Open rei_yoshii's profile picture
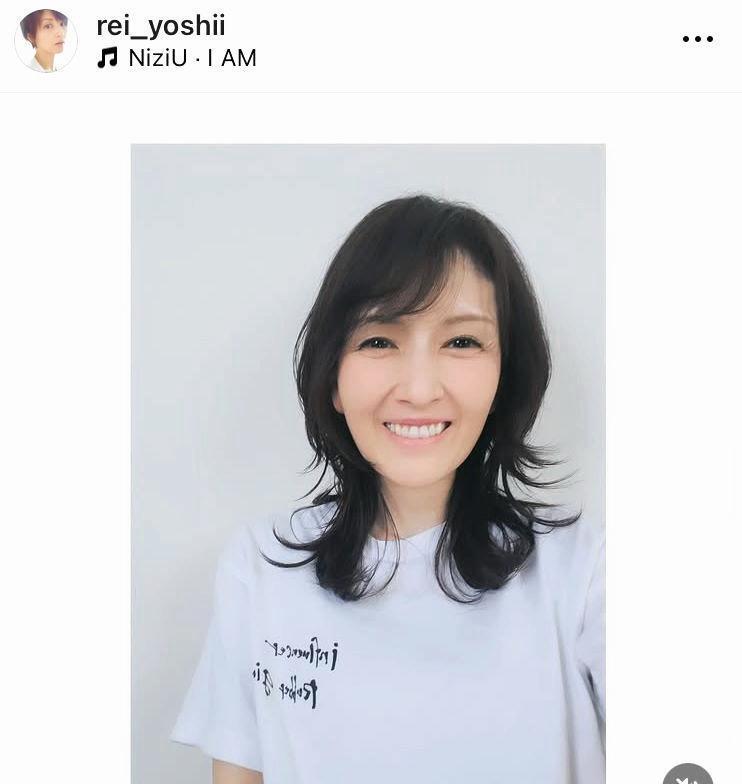742x784 pixels. click(x=46, y=41)
